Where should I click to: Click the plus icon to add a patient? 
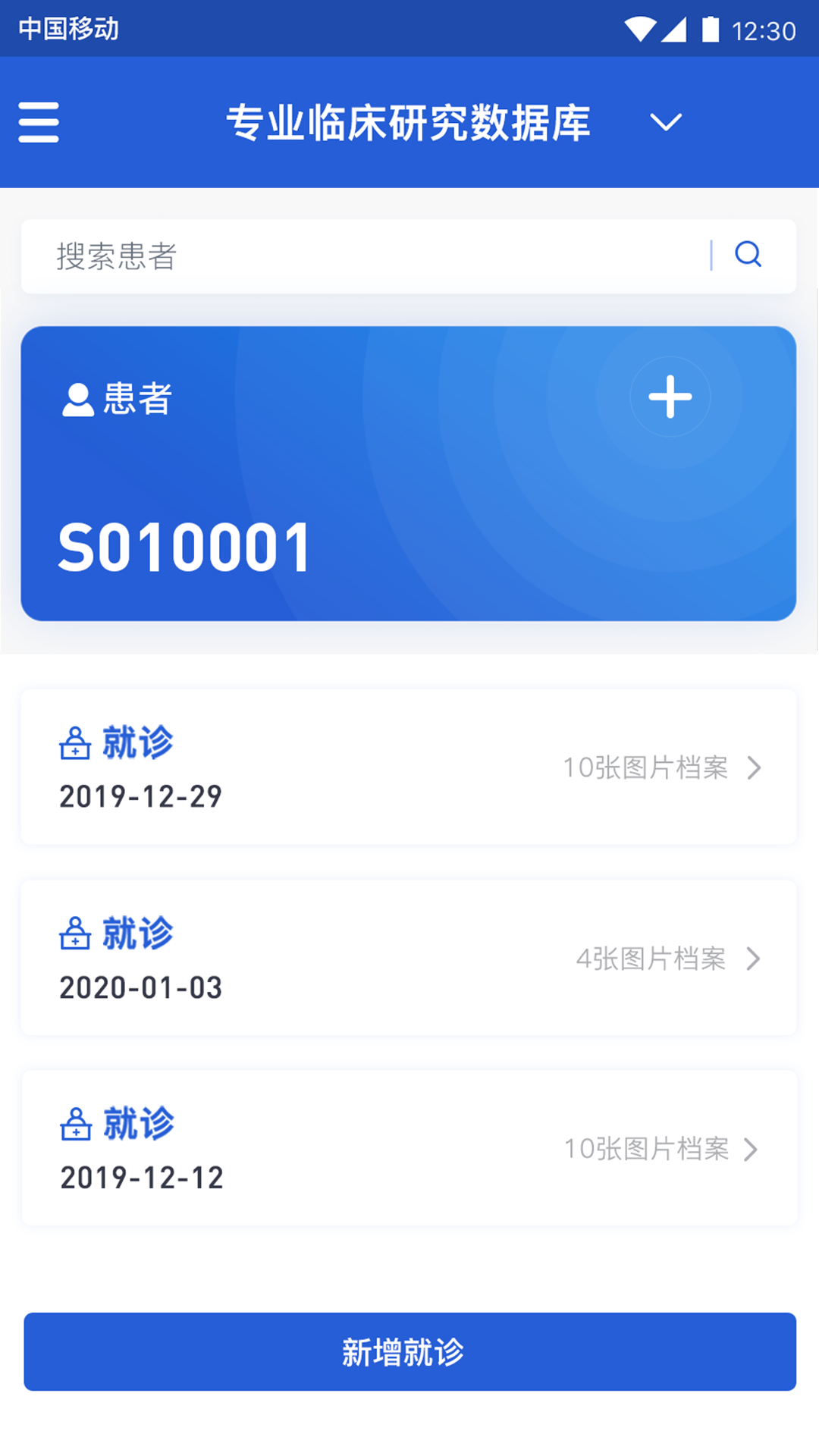670,395
